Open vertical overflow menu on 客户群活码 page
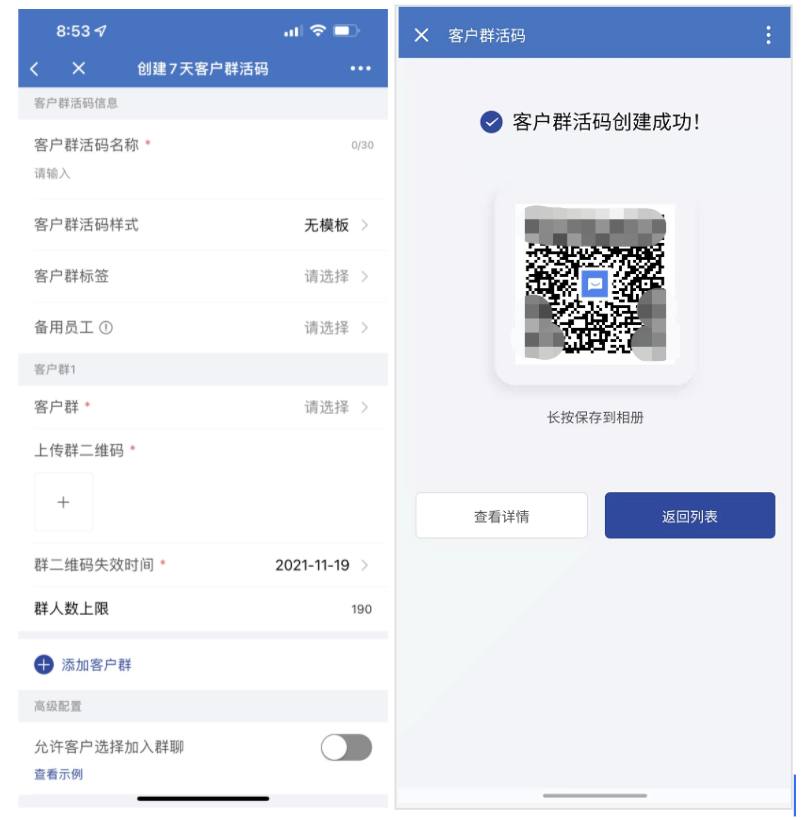Image resolution: width=806 pixels, height=820 pixels. click(x=768, y=35)
